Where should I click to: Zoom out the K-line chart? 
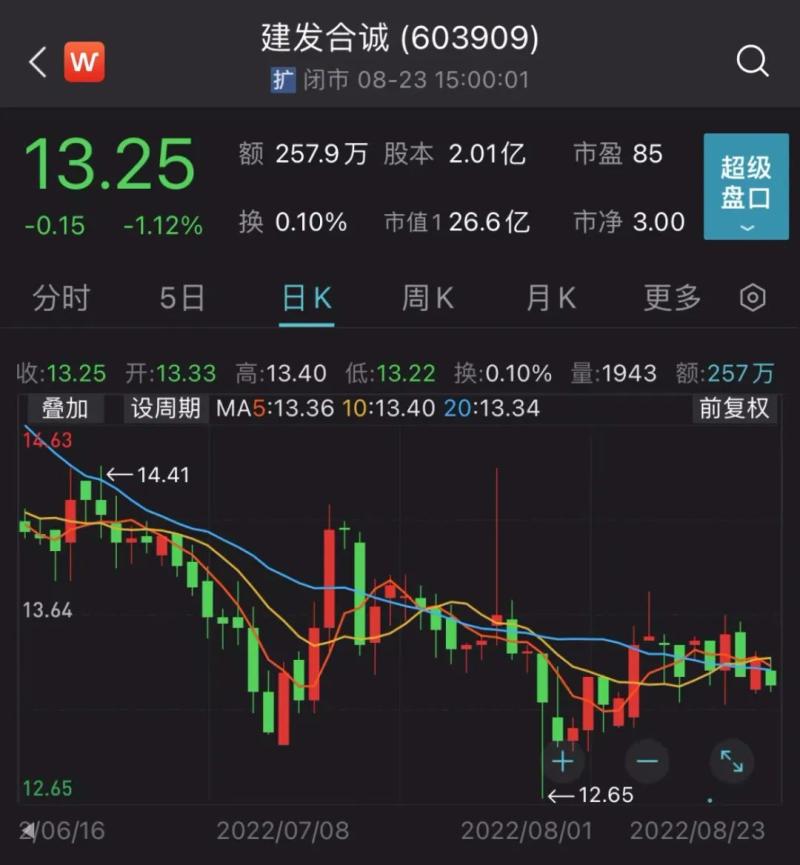[647, 762]
